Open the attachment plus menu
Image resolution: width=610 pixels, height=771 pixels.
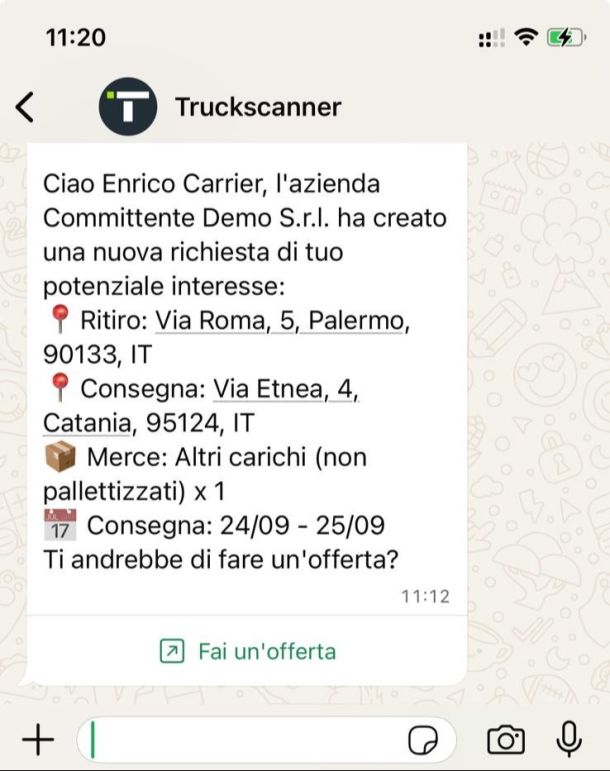pyautogui.click(x=37, y=740)
